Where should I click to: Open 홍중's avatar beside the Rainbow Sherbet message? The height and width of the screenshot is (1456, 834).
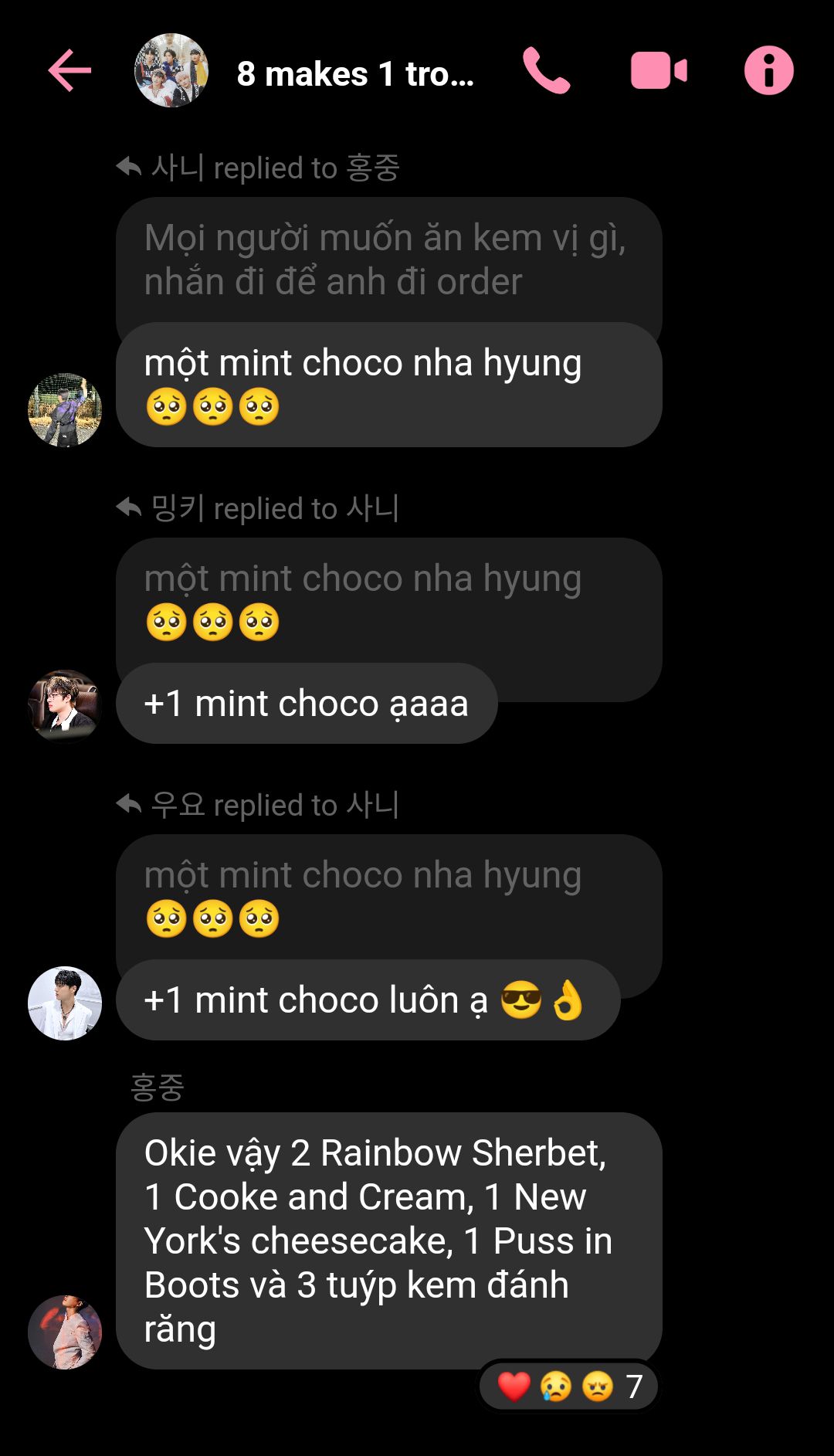point(65,1332)
